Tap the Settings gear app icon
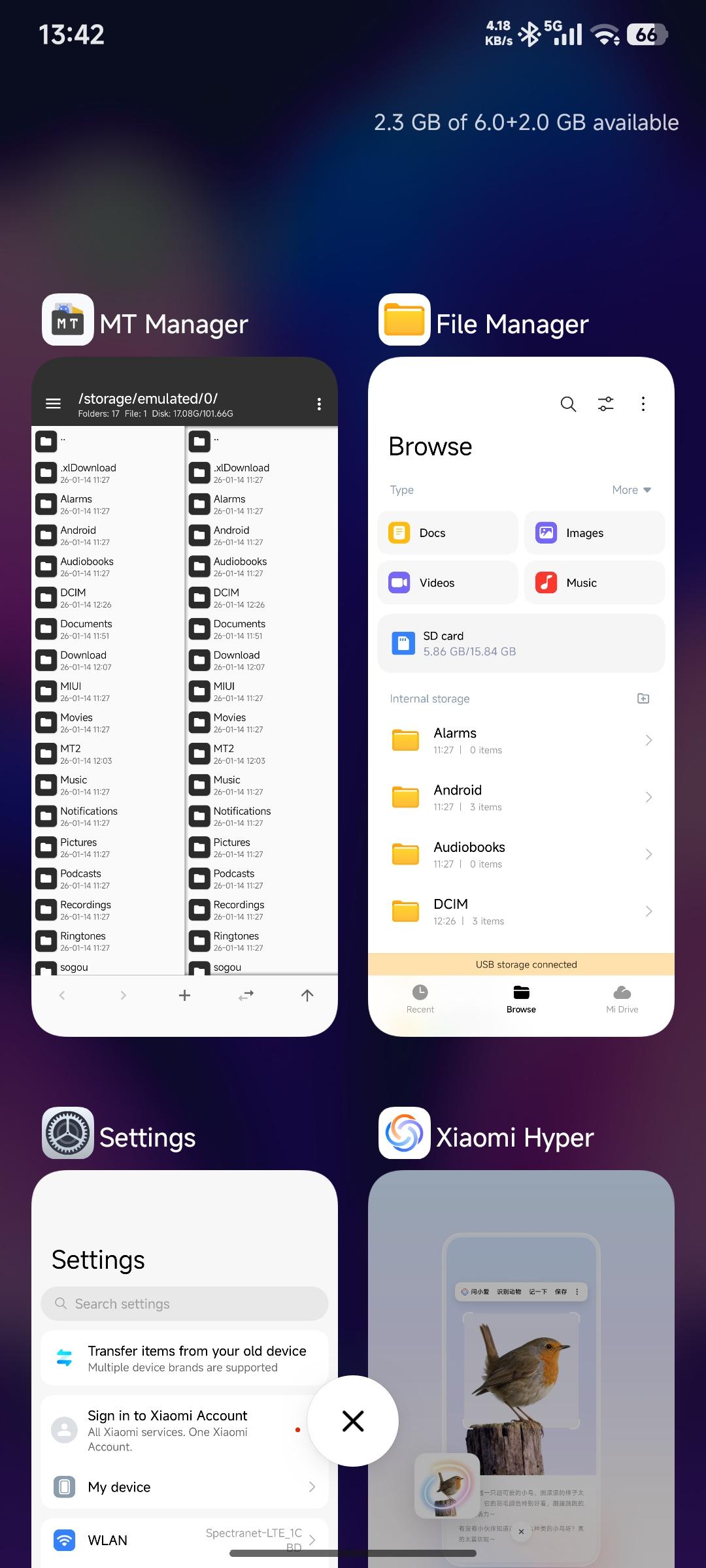The width and height of the screenshot is (706, 1568). (x=68, y=1133)
